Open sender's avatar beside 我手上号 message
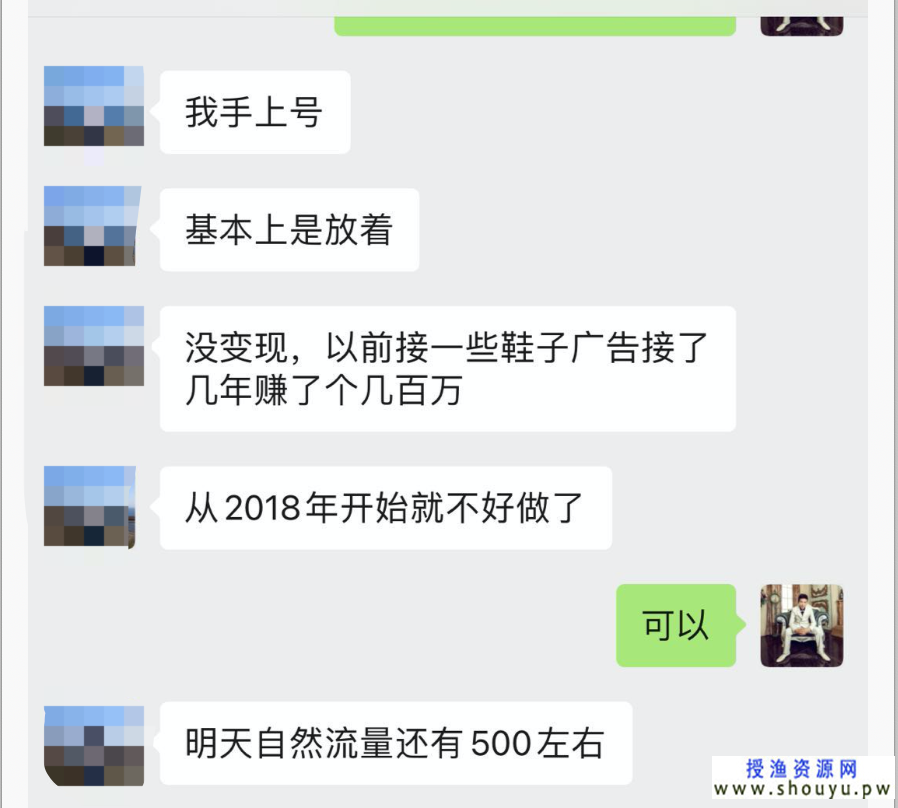 click(x=93, y=107)
